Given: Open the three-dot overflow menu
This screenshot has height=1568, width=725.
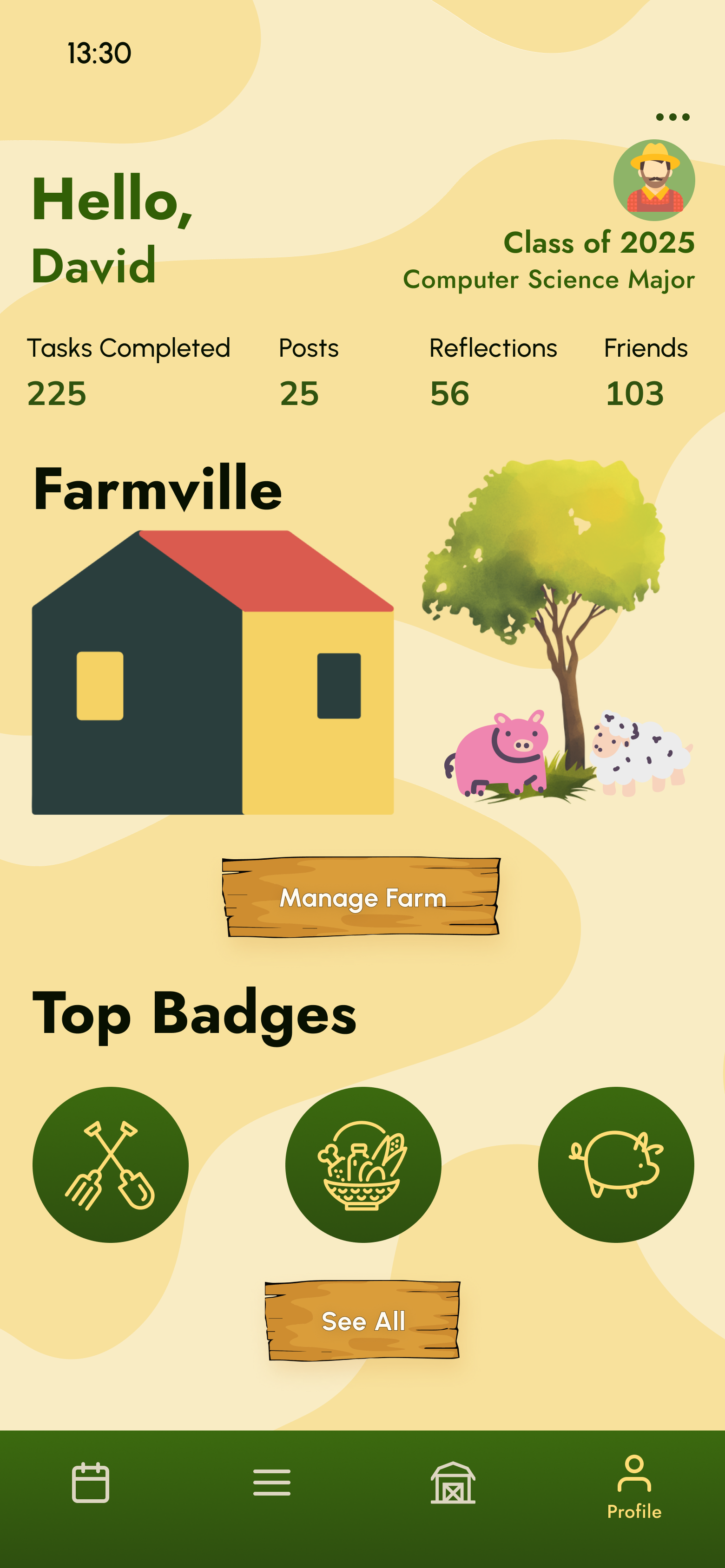Looking at the screenshot, I should (x=672, y=117).
